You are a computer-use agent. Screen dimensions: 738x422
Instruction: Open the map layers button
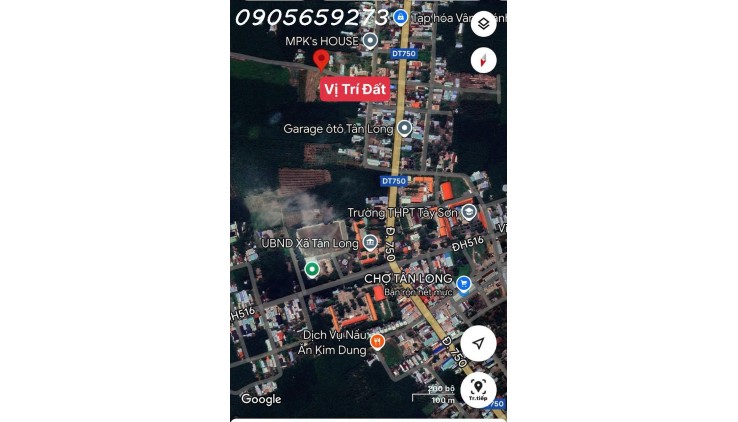point(483,24)
